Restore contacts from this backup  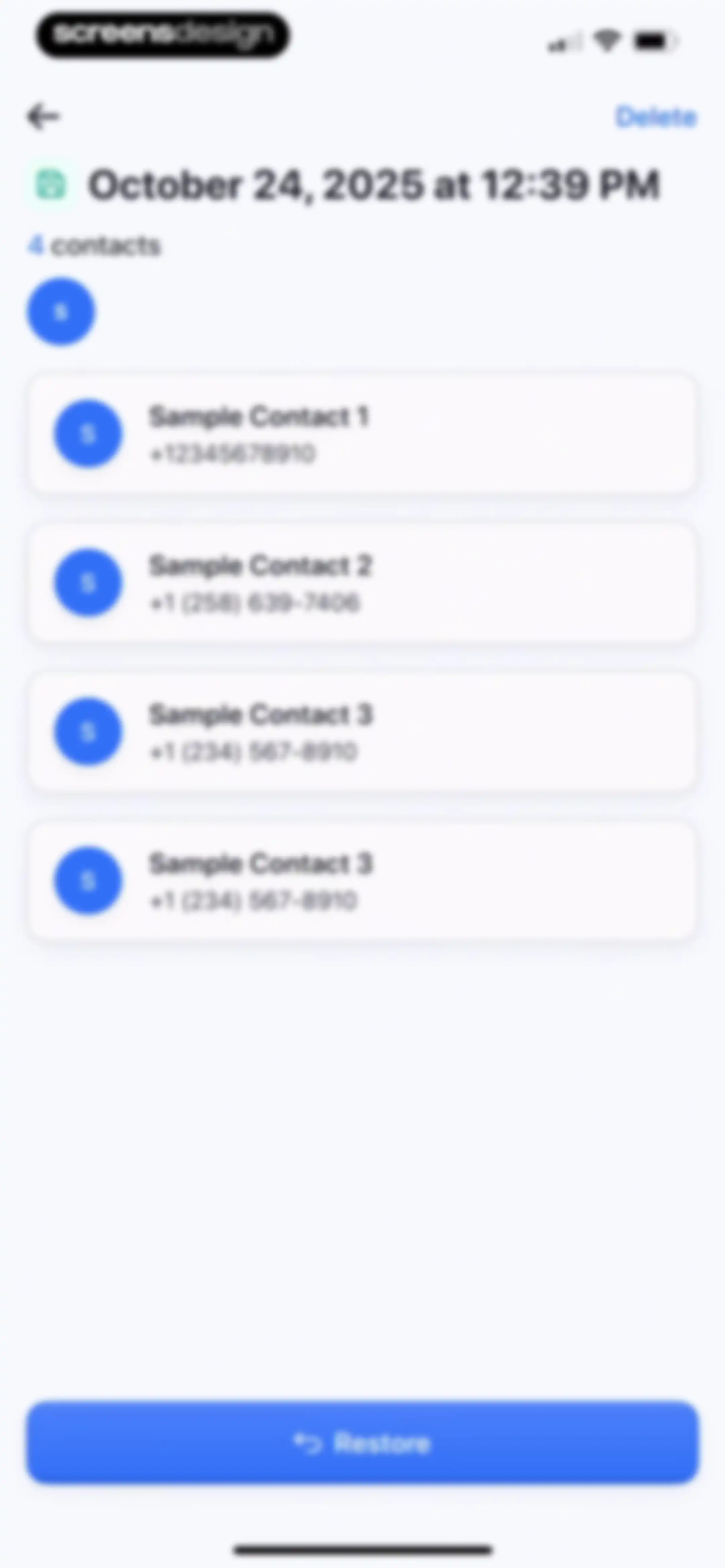tap(362, 1443)
